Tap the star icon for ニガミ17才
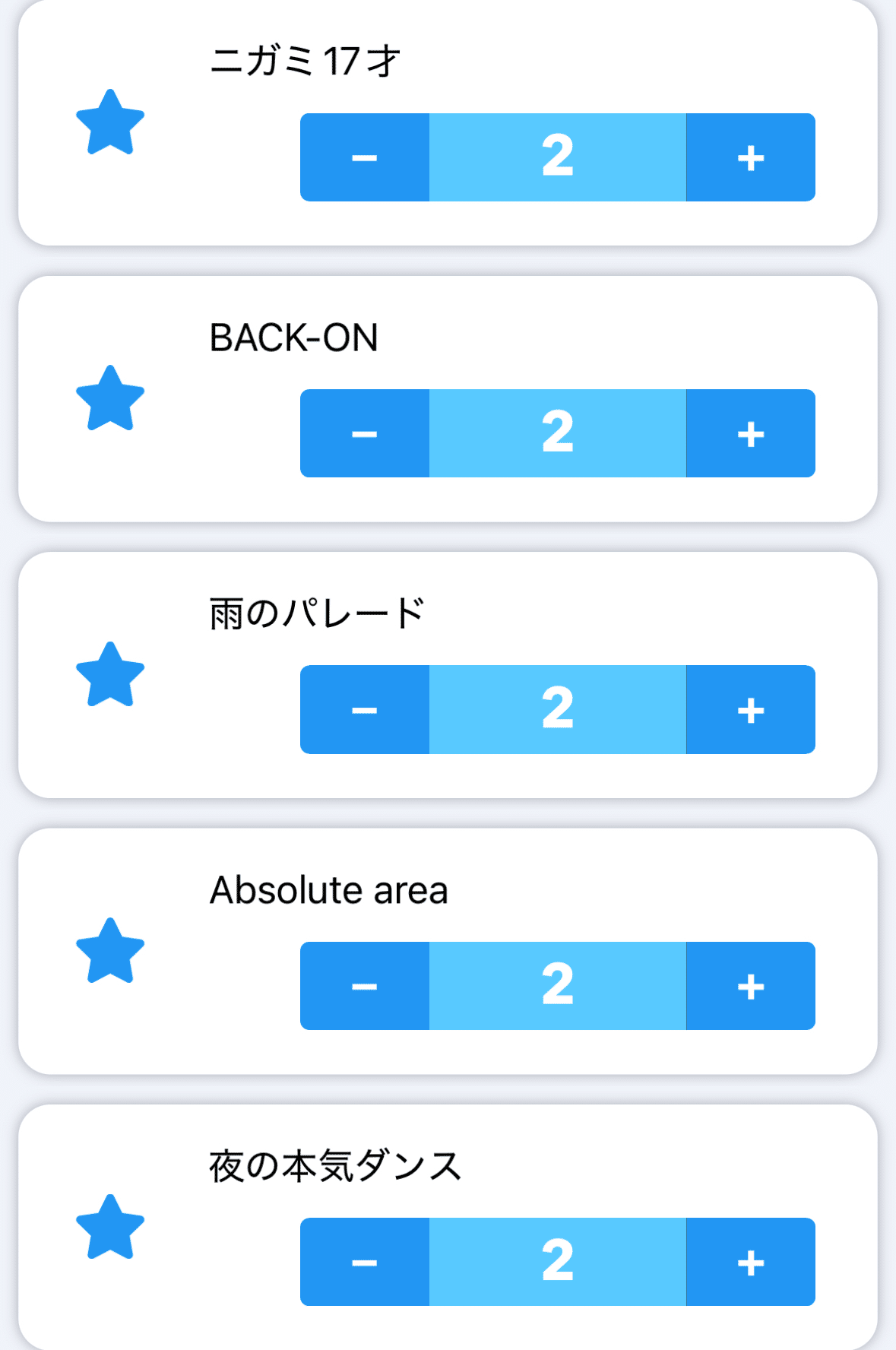 pyautogui.click(x=110, y=123)
